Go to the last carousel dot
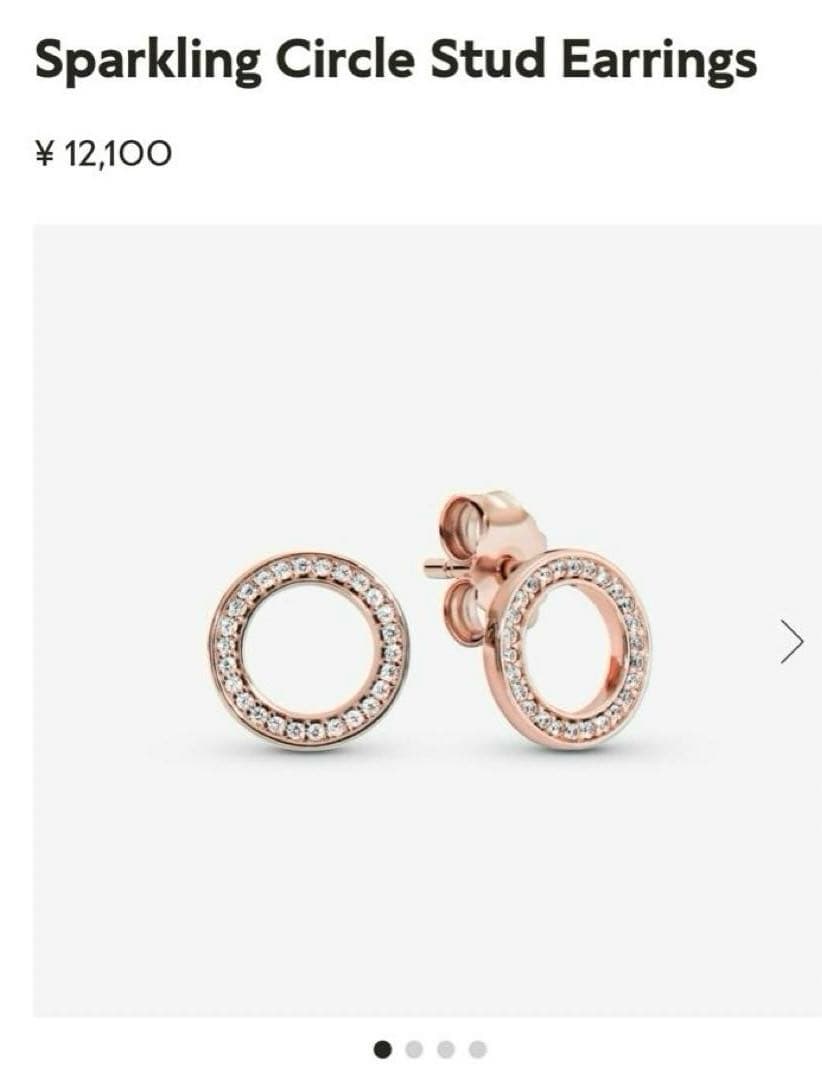 click(x=478, y=1049)
